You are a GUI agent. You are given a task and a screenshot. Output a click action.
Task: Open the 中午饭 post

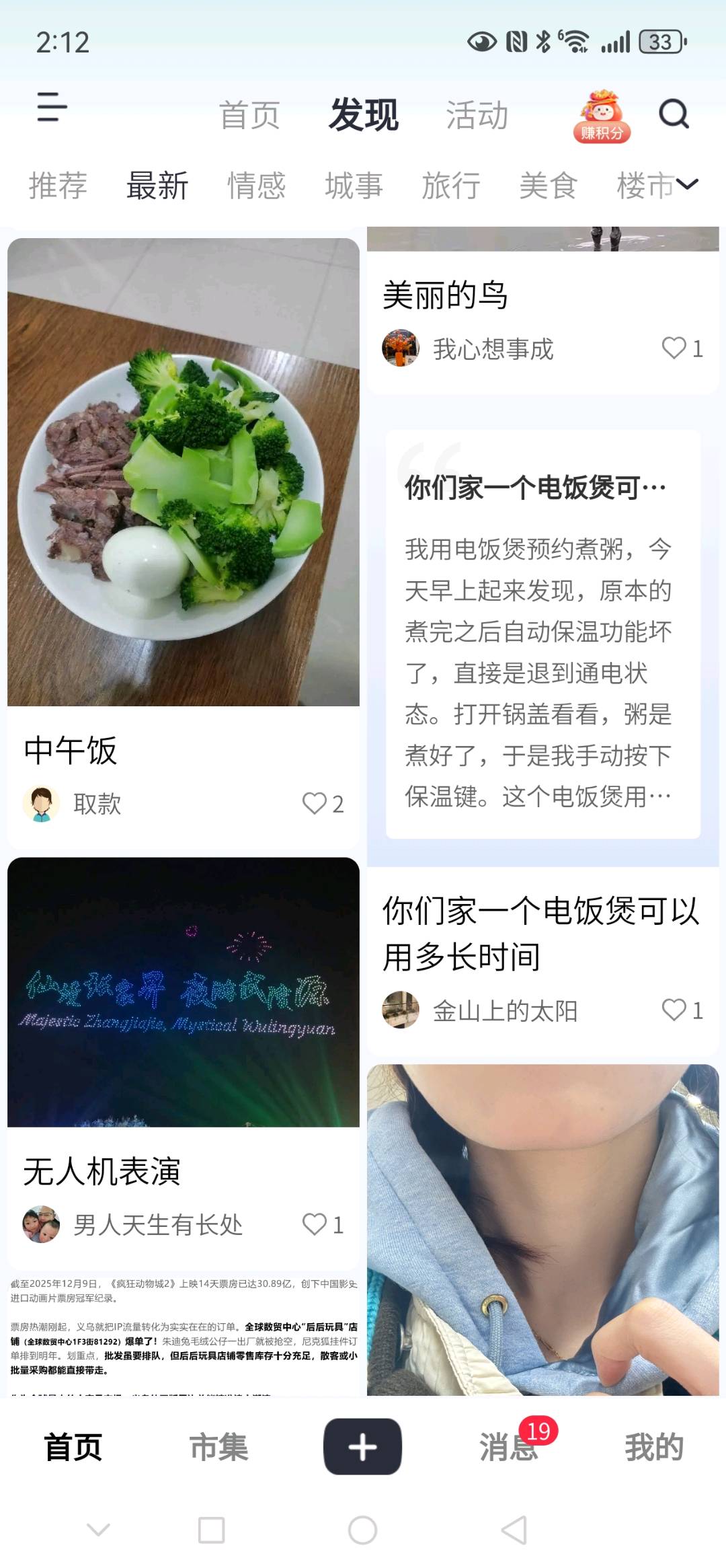click(183, 472)
